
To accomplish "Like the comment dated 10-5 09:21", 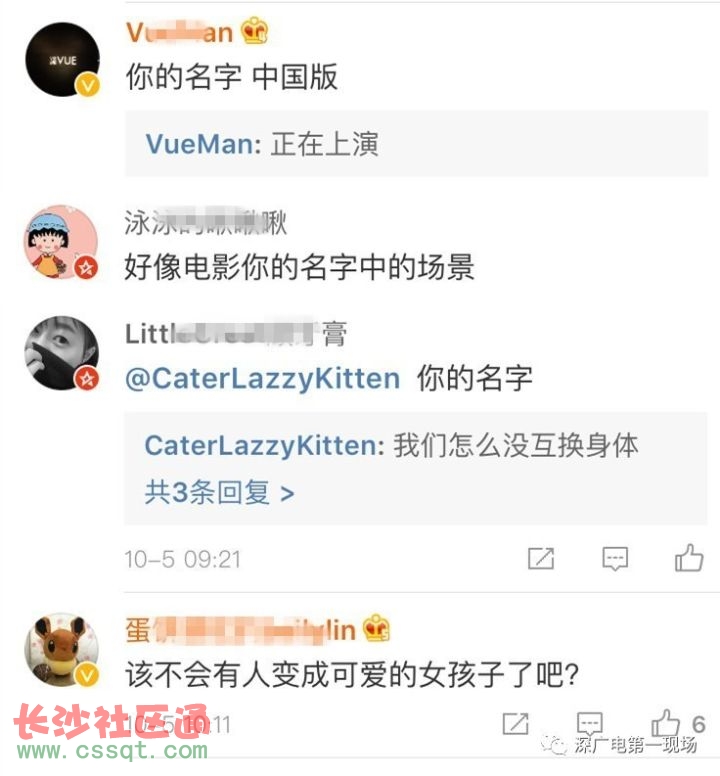I will click(689, 558).
